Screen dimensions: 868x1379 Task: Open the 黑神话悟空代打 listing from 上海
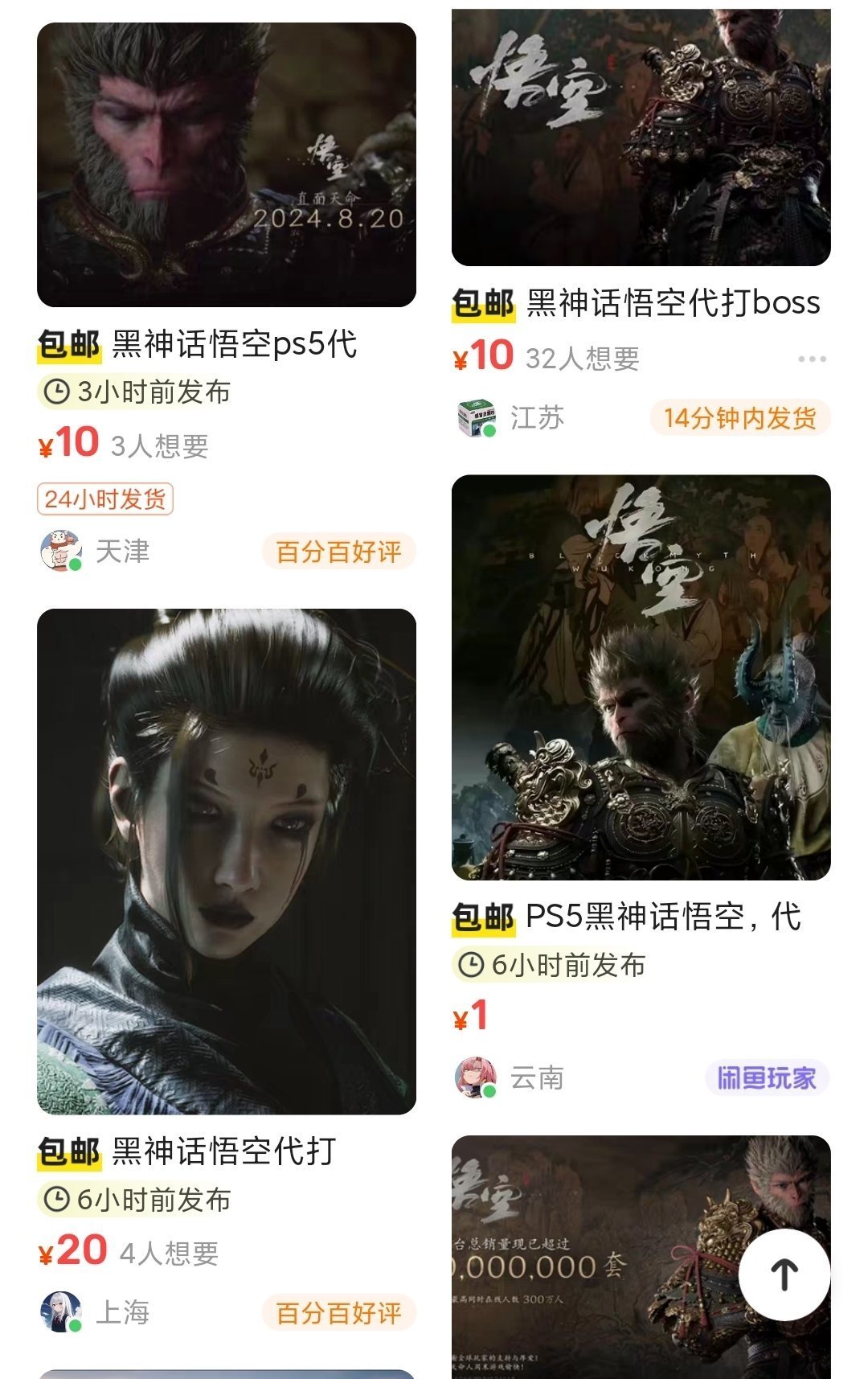[x=227, y=860]
